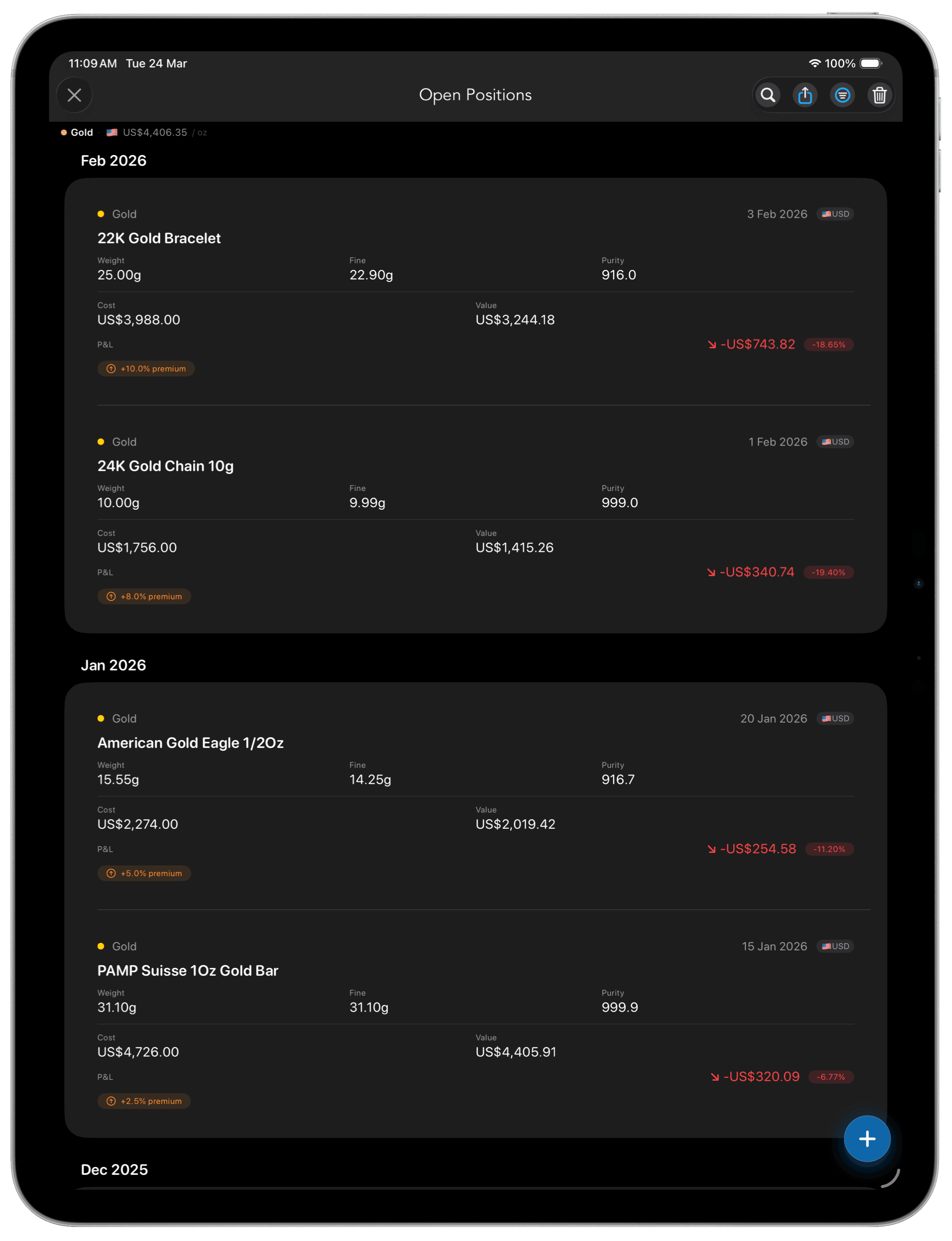Toggle the USD badge on PAMP Suisse Gold Bar
The width and height of the screenshot is (952, 1241).
point(835,946)
